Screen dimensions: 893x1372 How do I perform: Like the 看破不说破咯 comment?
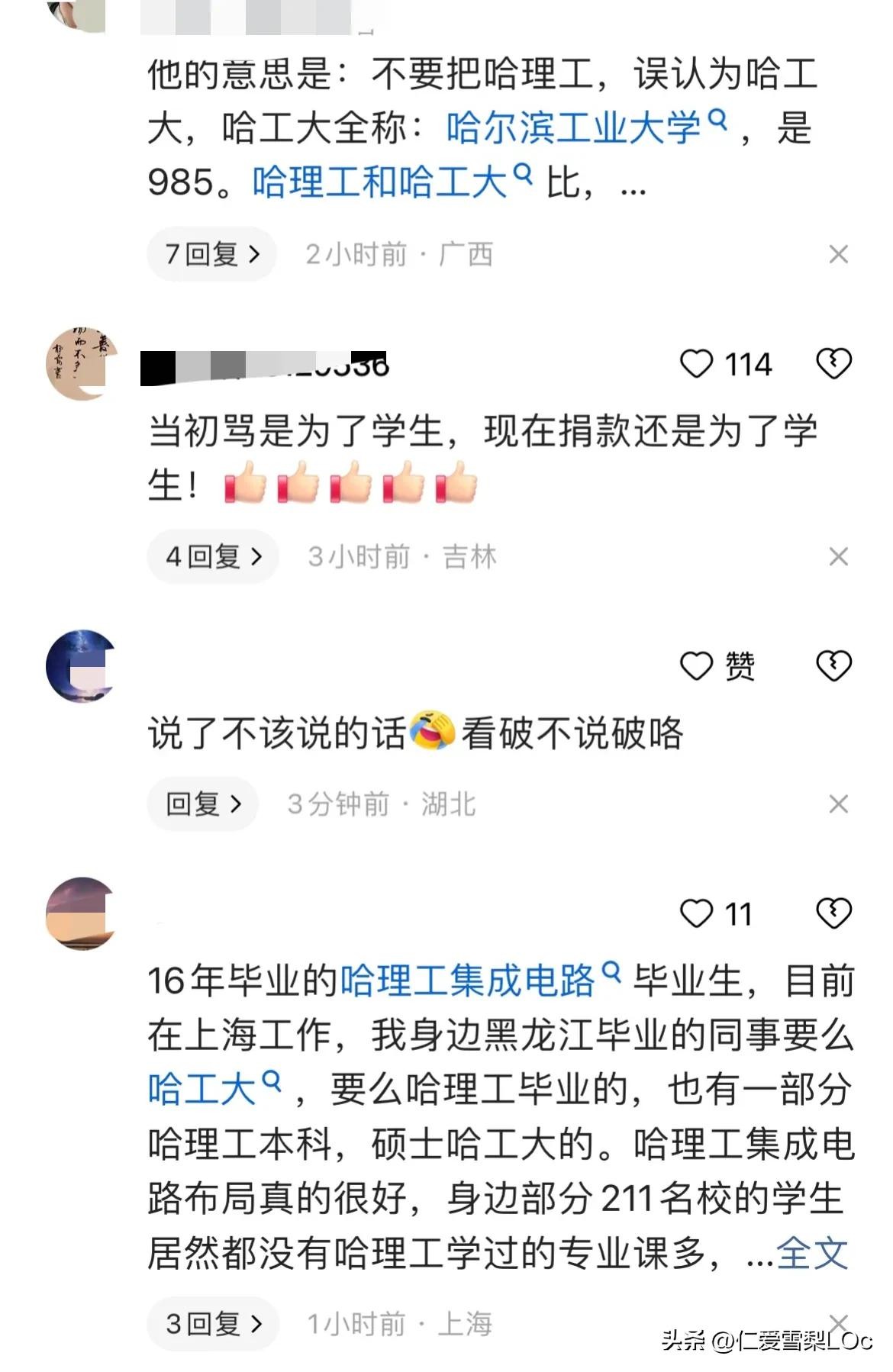point(696,666)
